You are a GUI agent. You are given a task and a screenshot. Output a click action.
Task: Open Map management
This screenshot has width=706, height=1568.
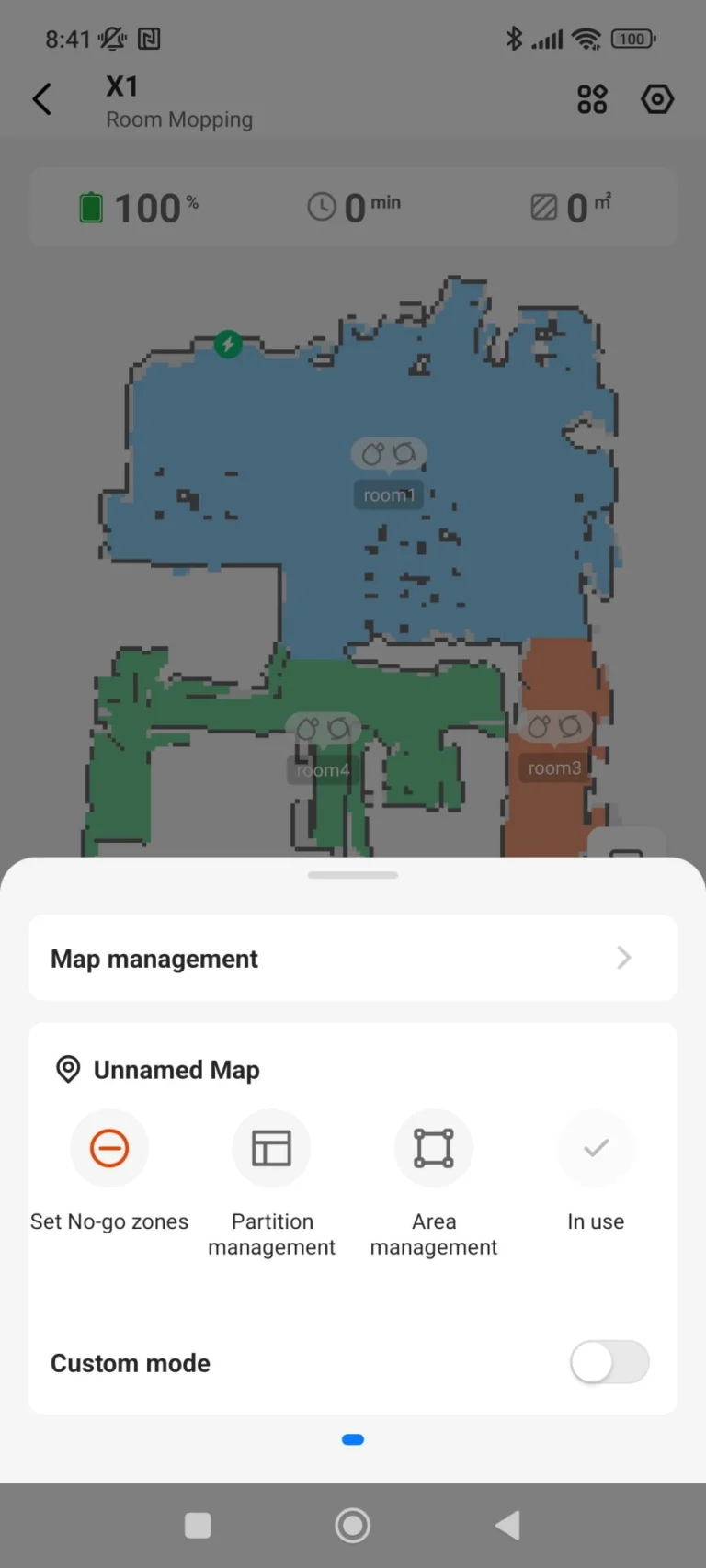click(353, 958)
